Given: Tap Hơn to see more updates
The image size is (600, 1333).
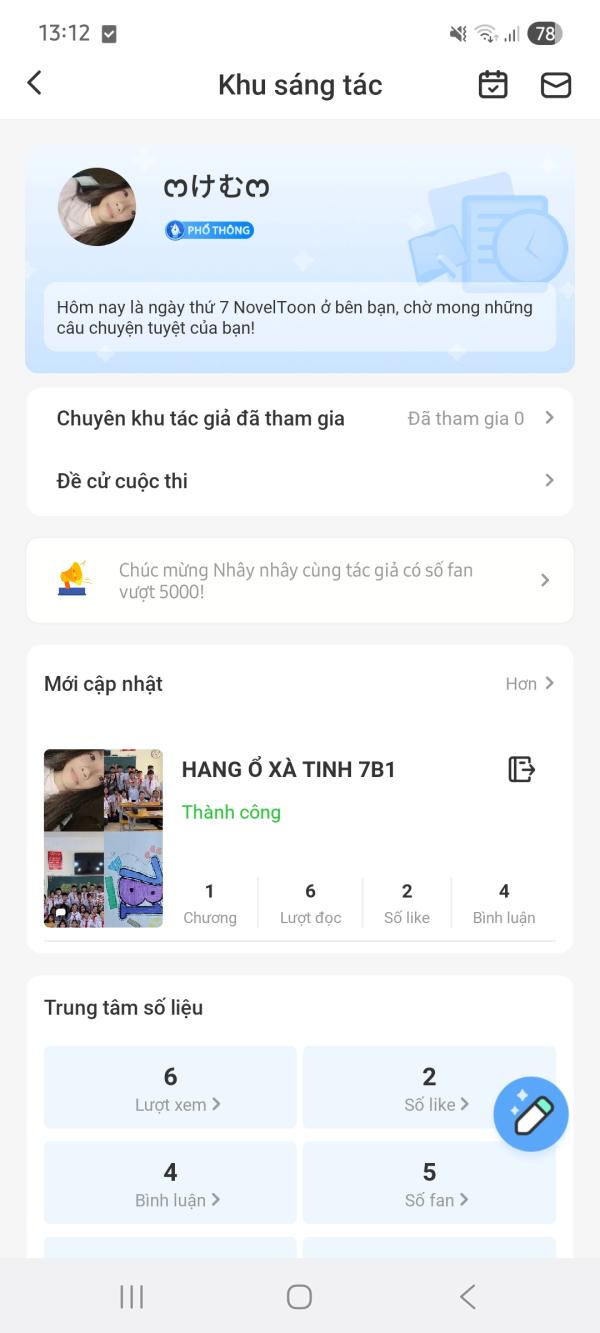Looking at the screenshot, I should point(529,684).
